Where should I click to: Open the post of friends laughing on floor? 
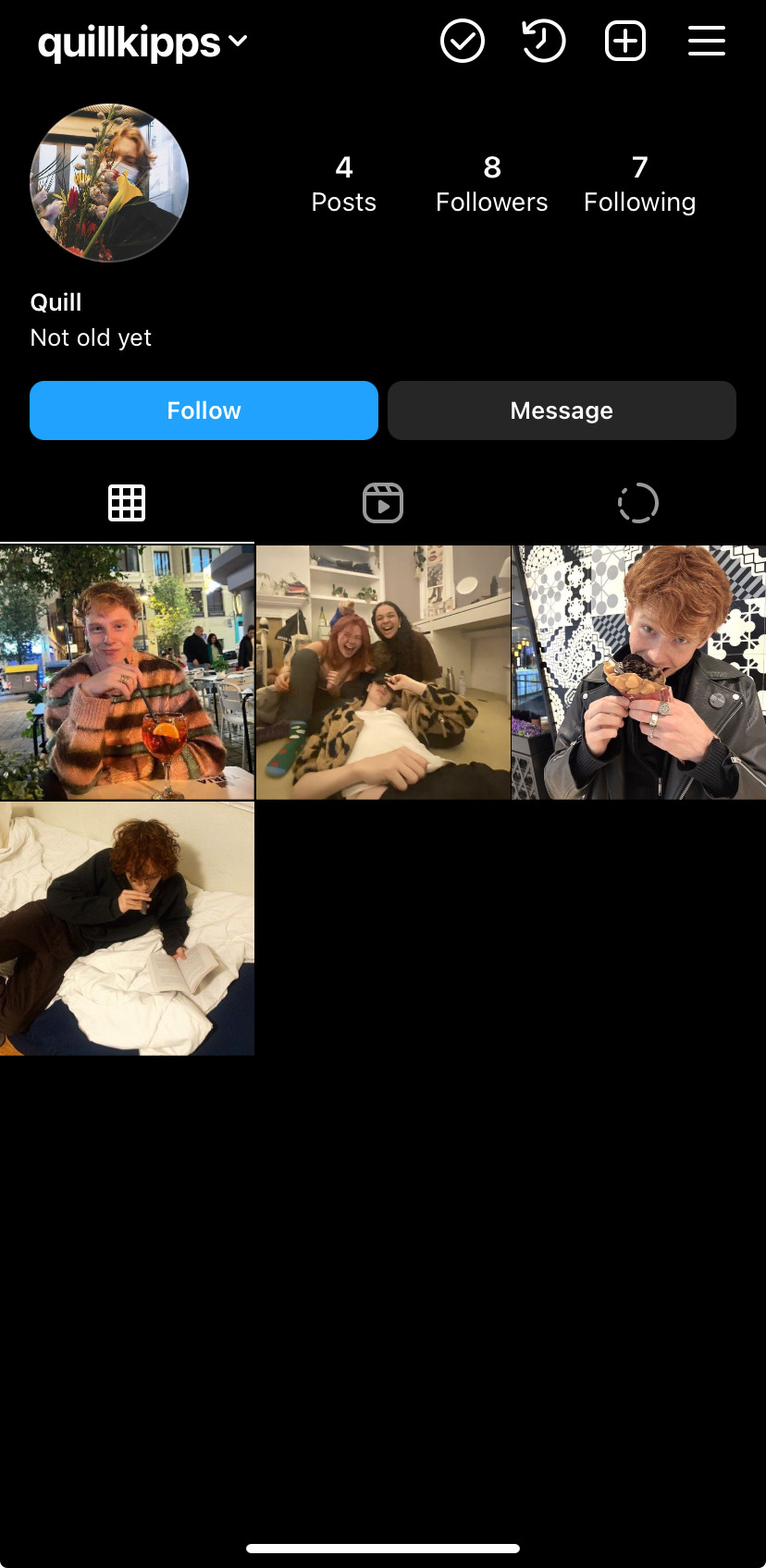pos(383,672)
